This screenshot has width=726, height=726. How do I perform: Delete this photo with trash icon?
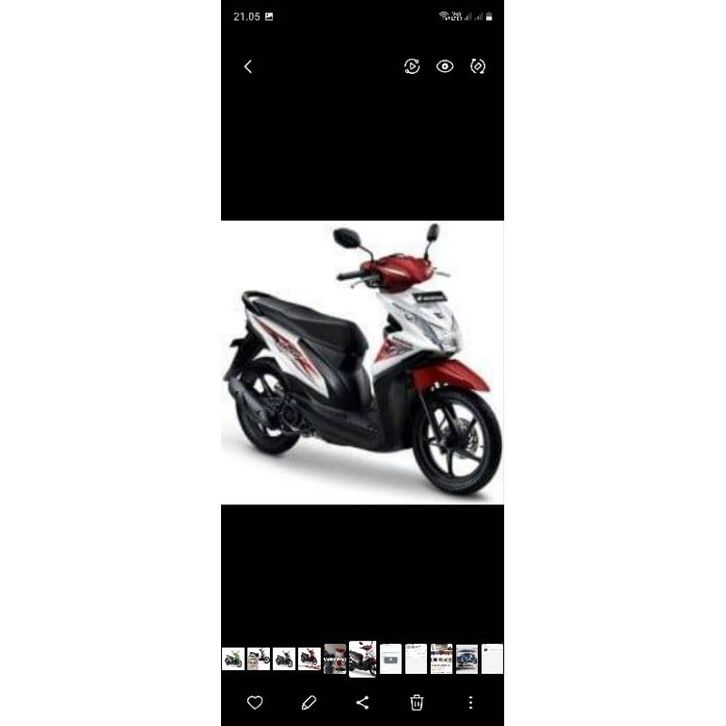(x=417, y=702)
